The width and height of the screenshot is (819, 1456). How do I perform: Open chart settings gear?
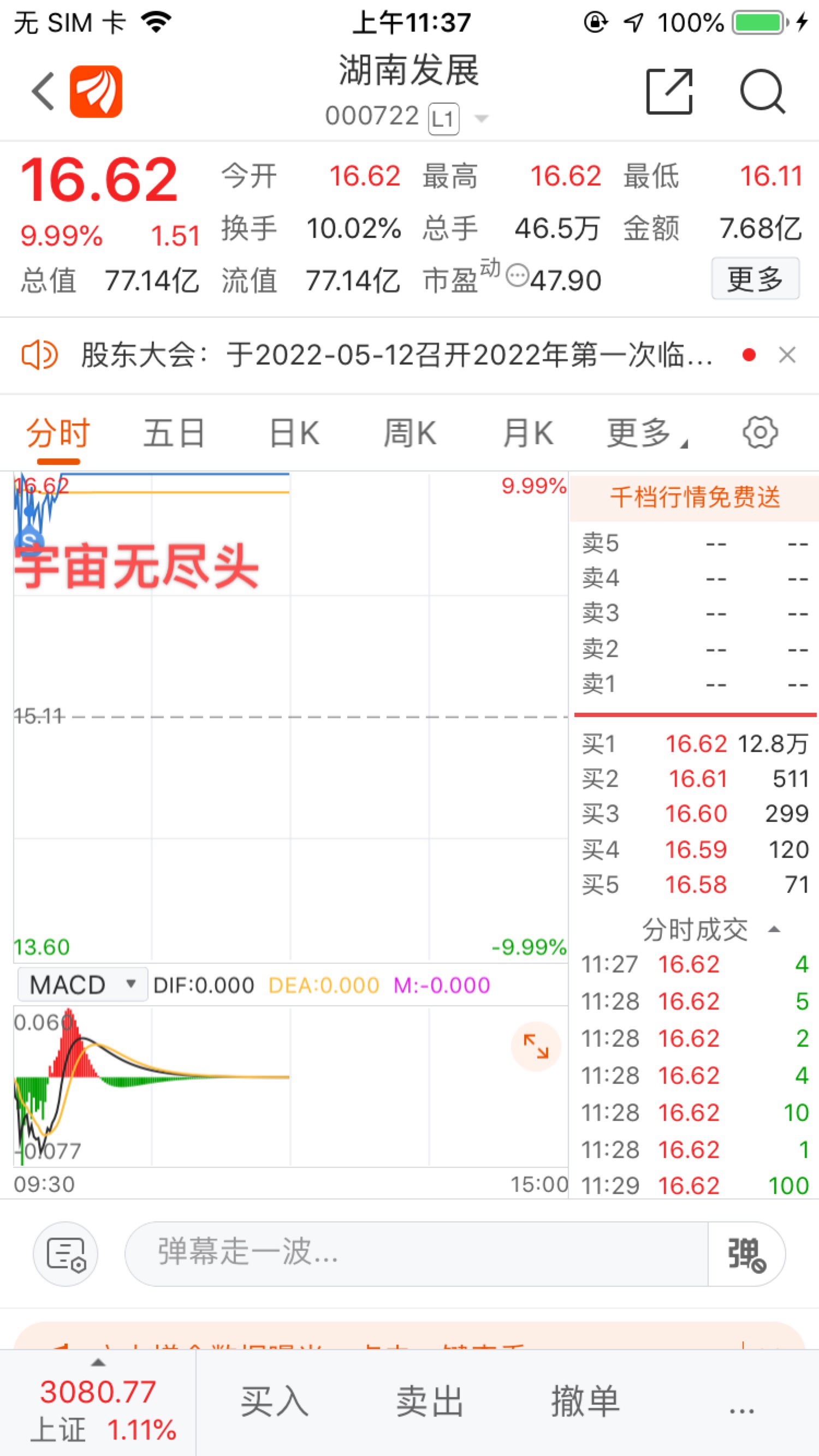tap(760, 433)
